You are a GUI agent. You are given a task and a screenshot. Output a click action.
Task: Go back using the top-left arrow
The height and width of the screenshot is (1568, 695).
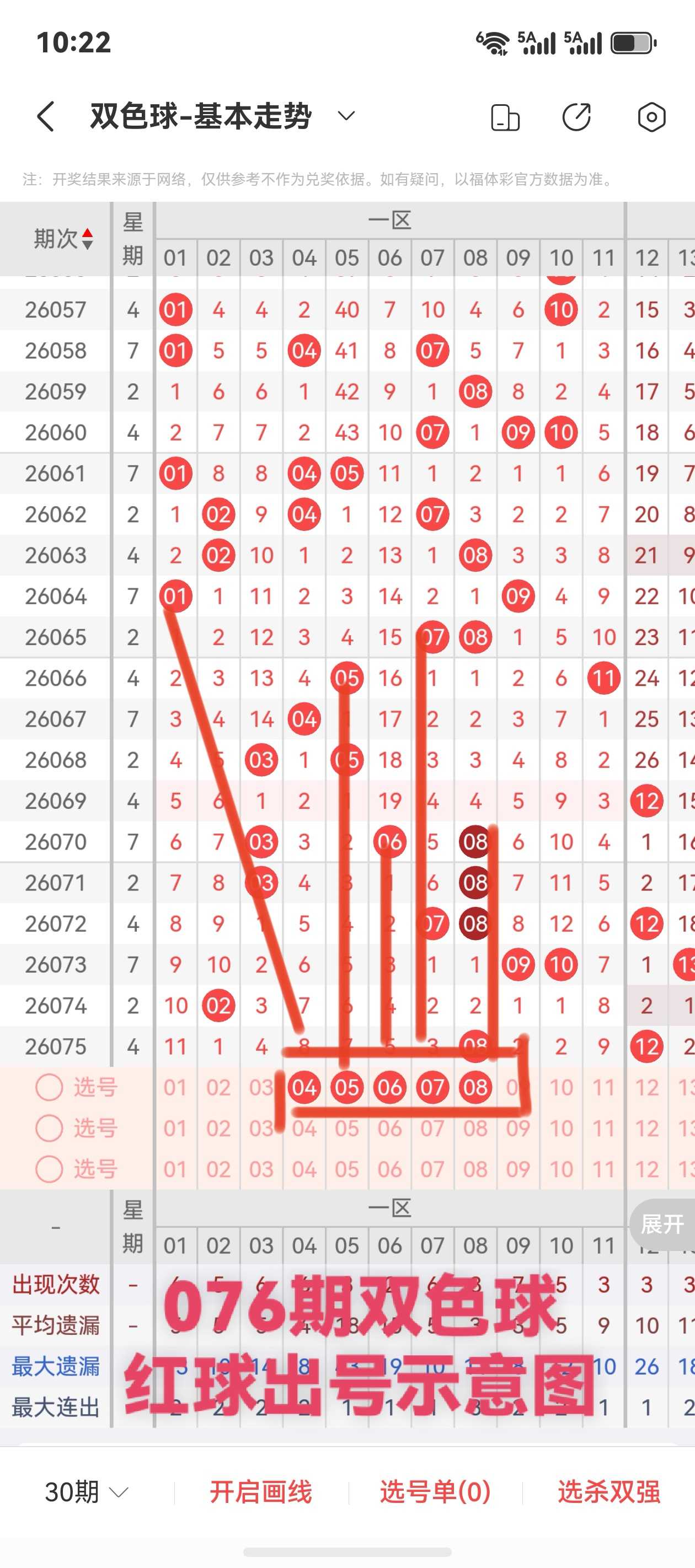click(x=46, y=116)
